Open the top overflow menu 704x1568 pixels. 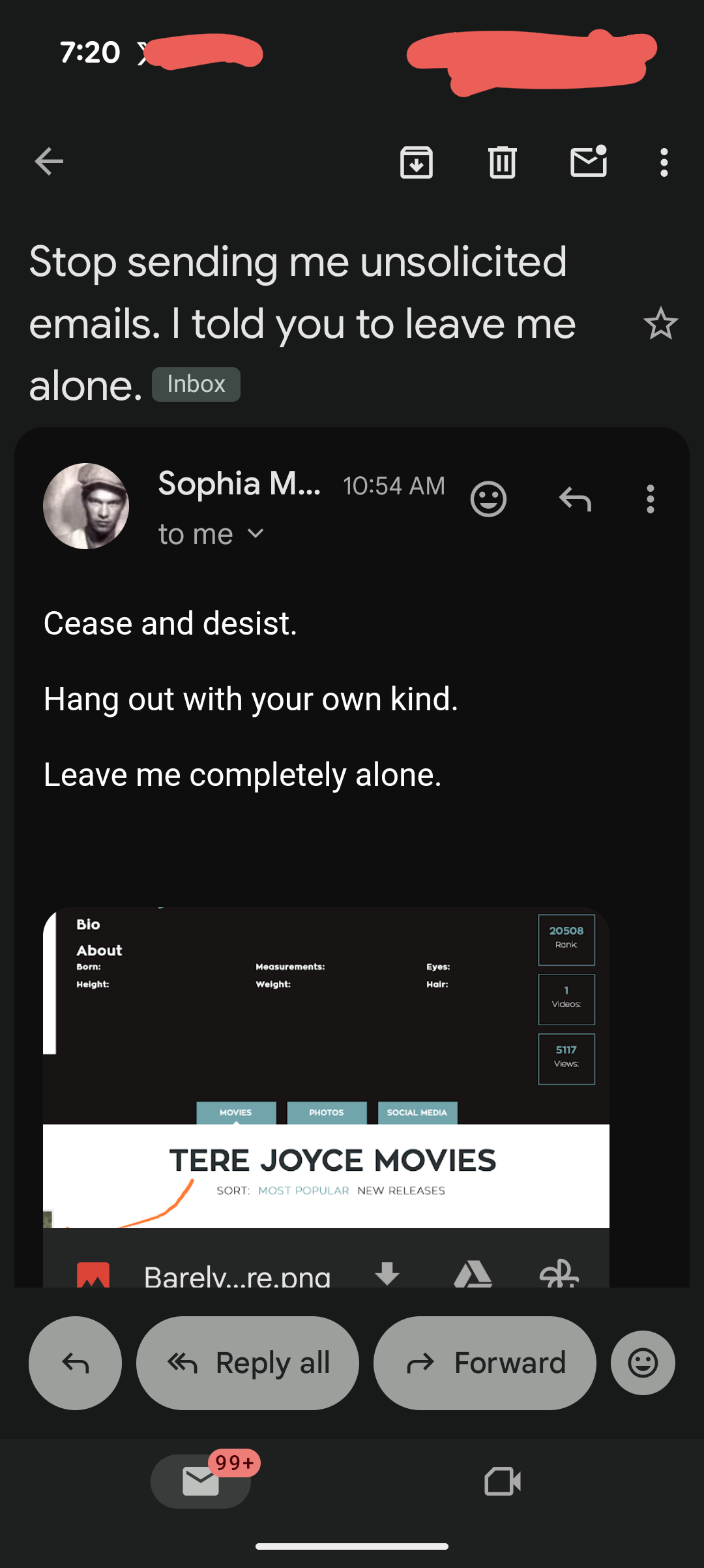point(664,162)
